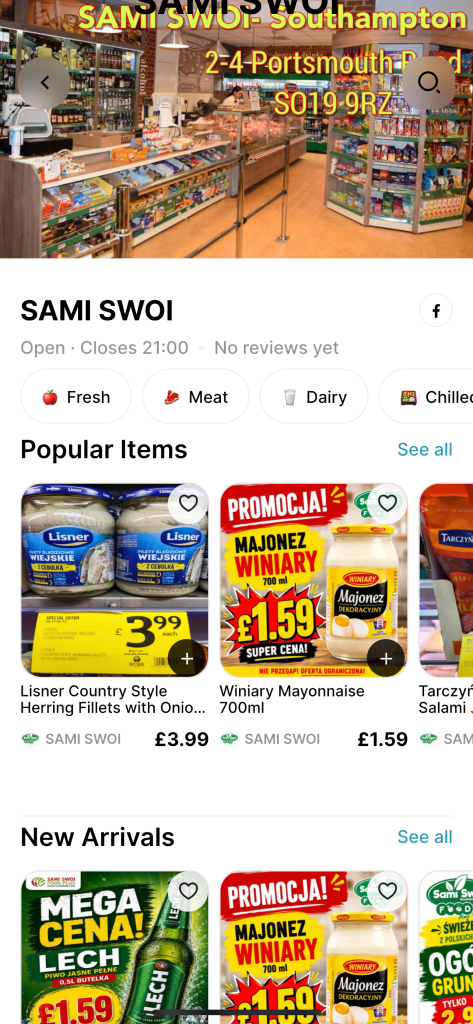Add Winiary Mayonnaise 700ml to basket
This screenshot has width=473, height=1024.
tap(386, 658)
